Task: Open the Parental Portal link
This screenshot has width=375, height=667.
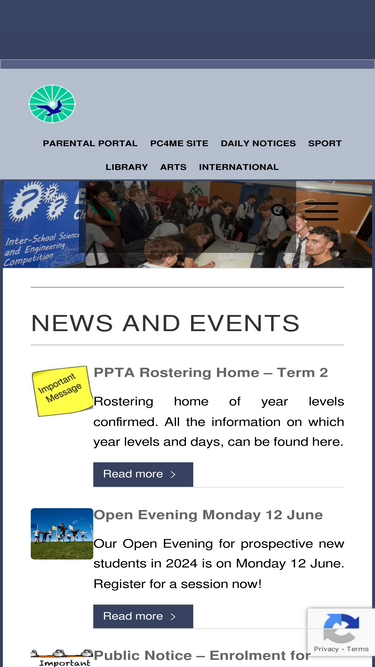Action: point(90,143)
